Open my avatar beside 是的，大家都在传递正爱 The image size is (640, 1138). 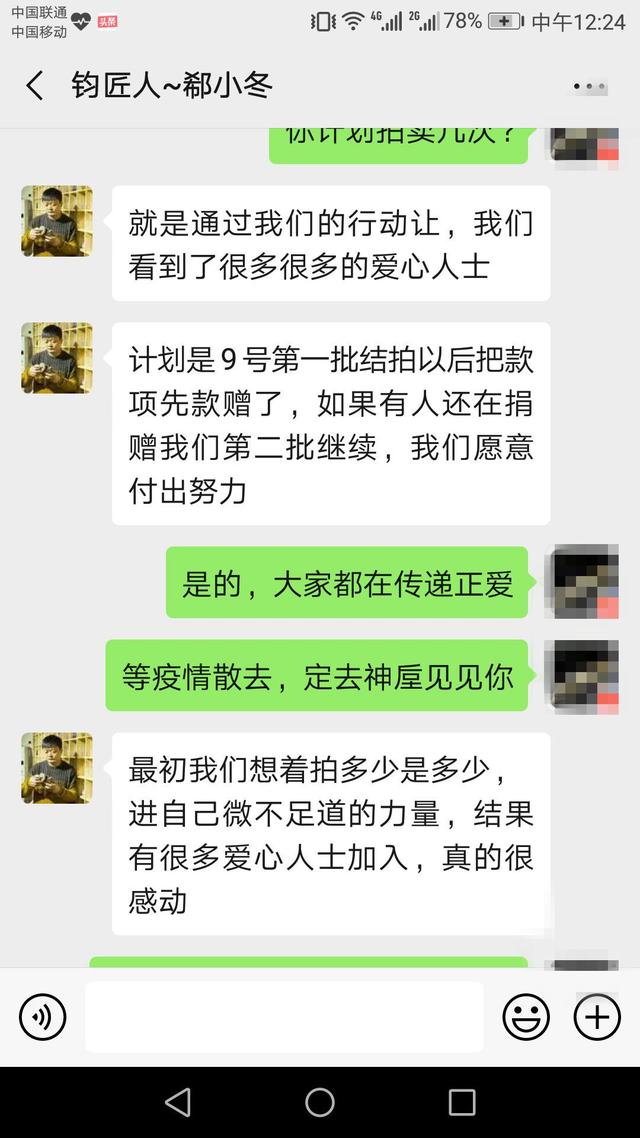583,582
